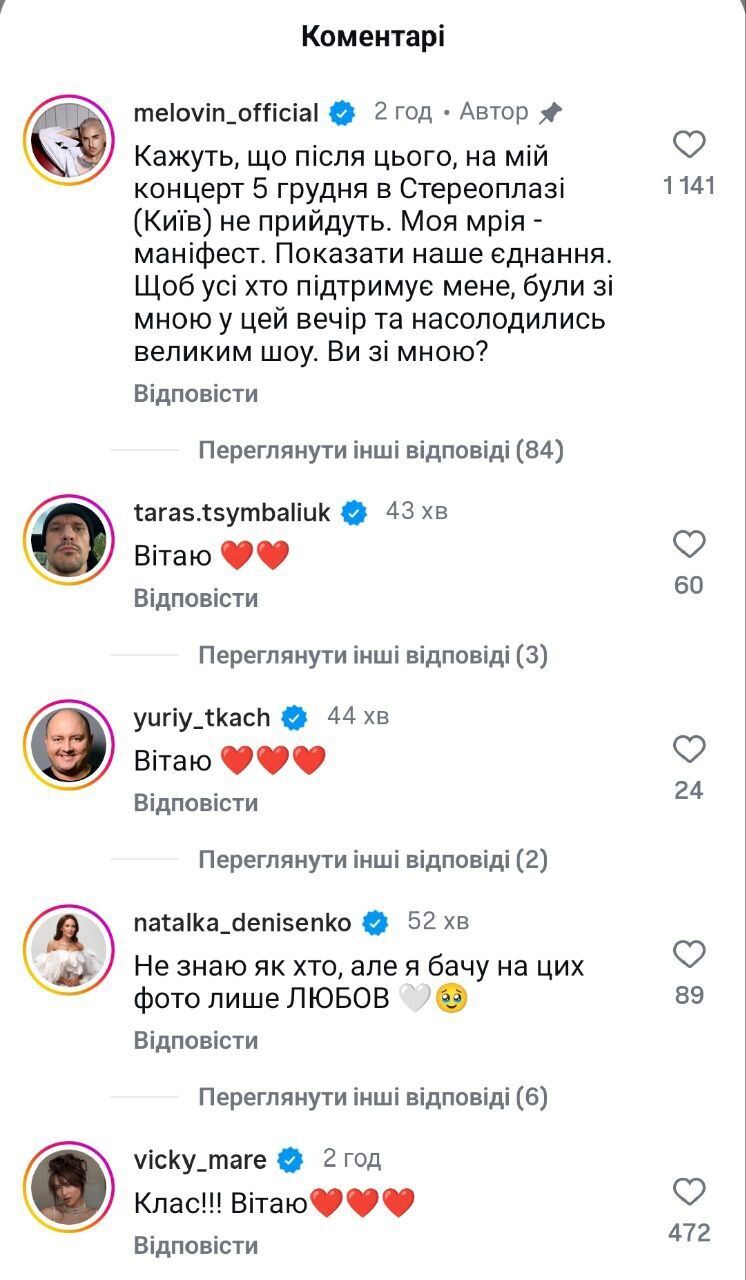Like natalka_denisenko's comment

pos(689,955)
